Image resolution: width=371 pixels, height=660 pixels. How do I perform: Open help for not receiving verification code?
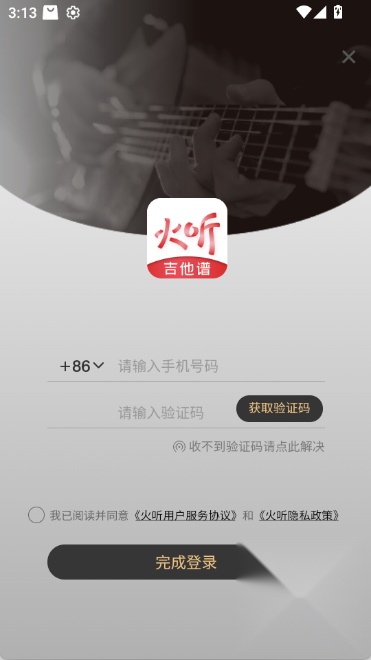pos(248,447)
